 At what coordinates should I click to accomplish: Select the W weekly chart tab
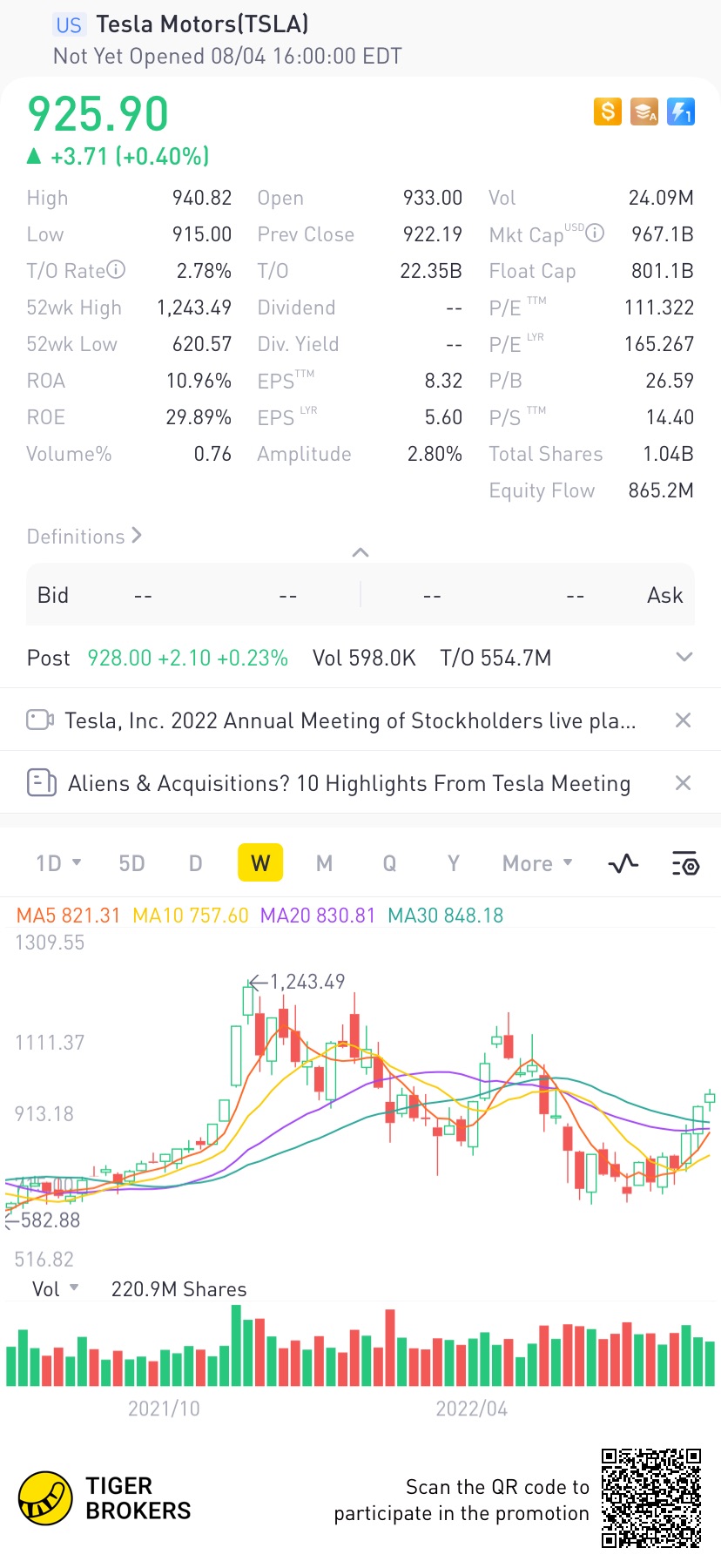click(x=260, y=863)
